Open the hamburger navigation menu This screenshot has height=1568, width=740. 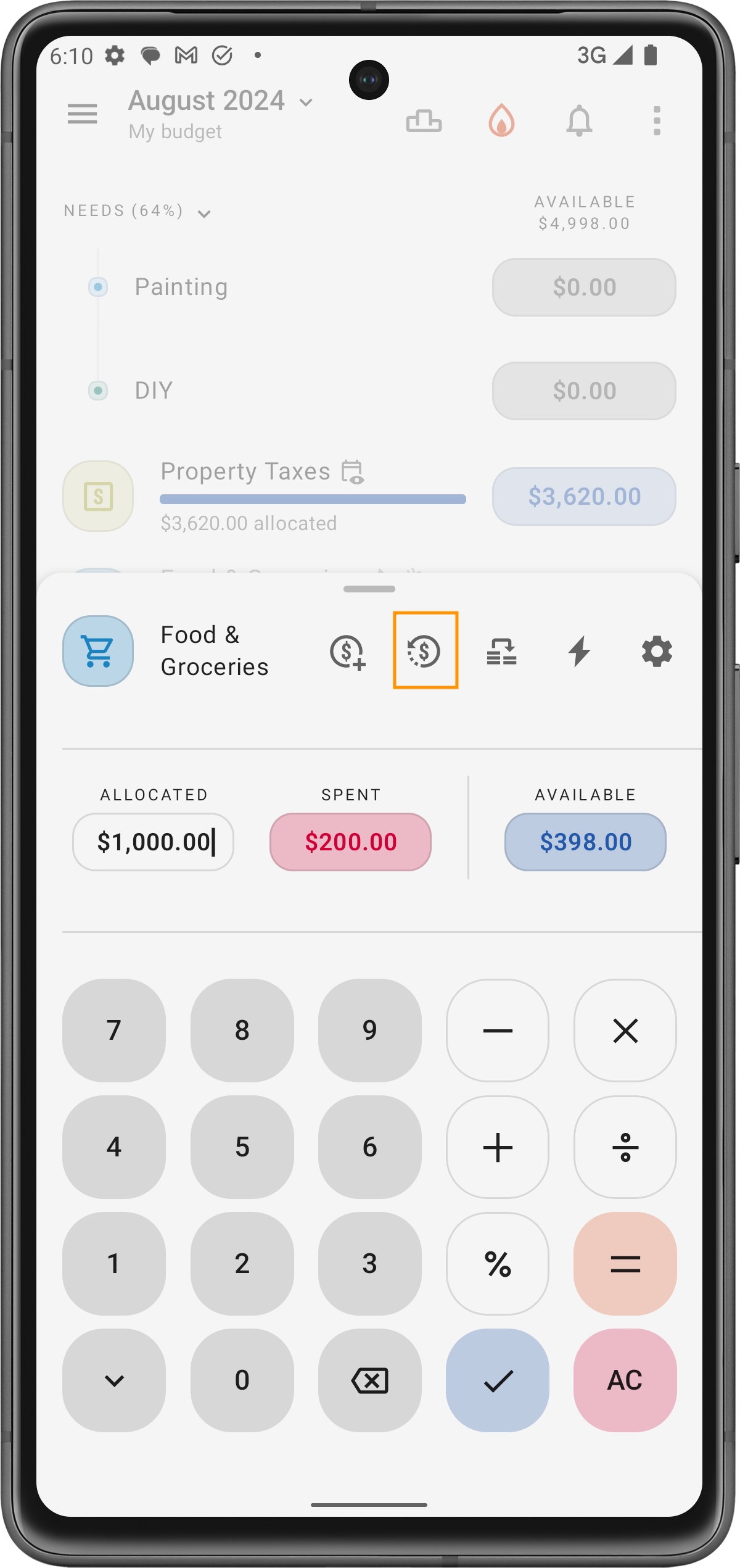[x=82, y=114]
